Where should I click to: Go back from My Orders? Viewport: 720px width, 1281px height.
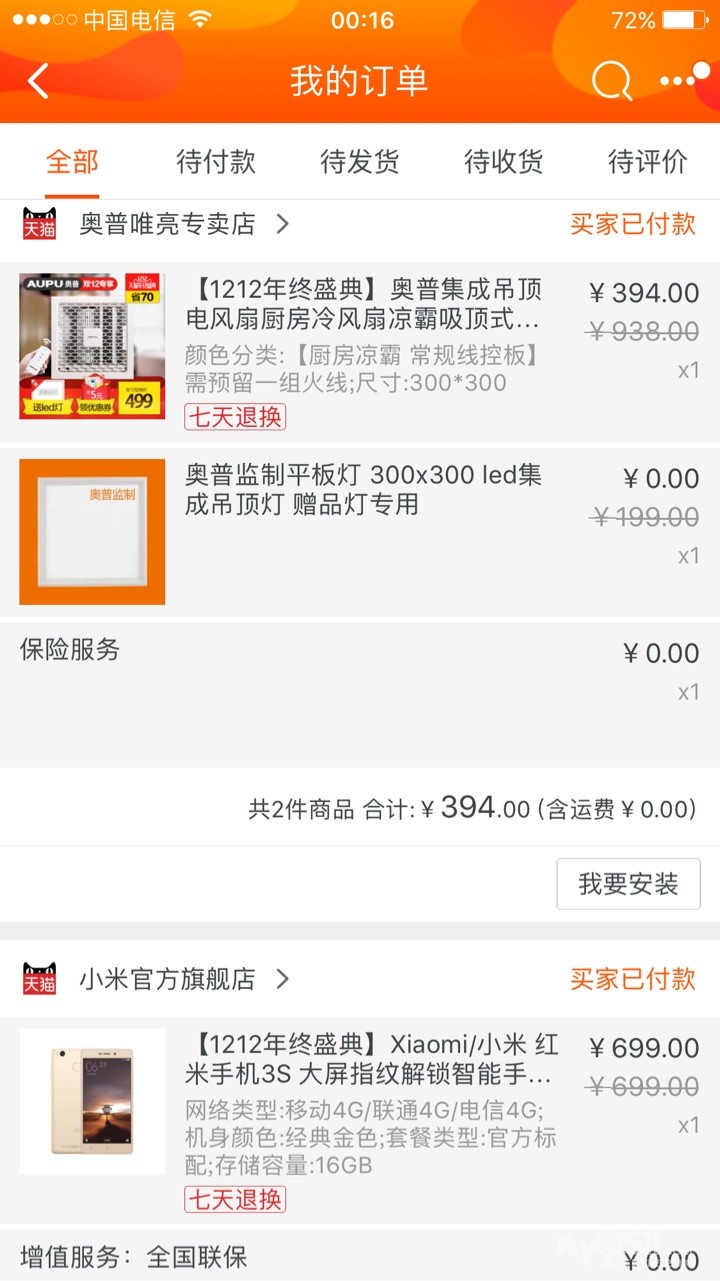(x=38, y=81)
